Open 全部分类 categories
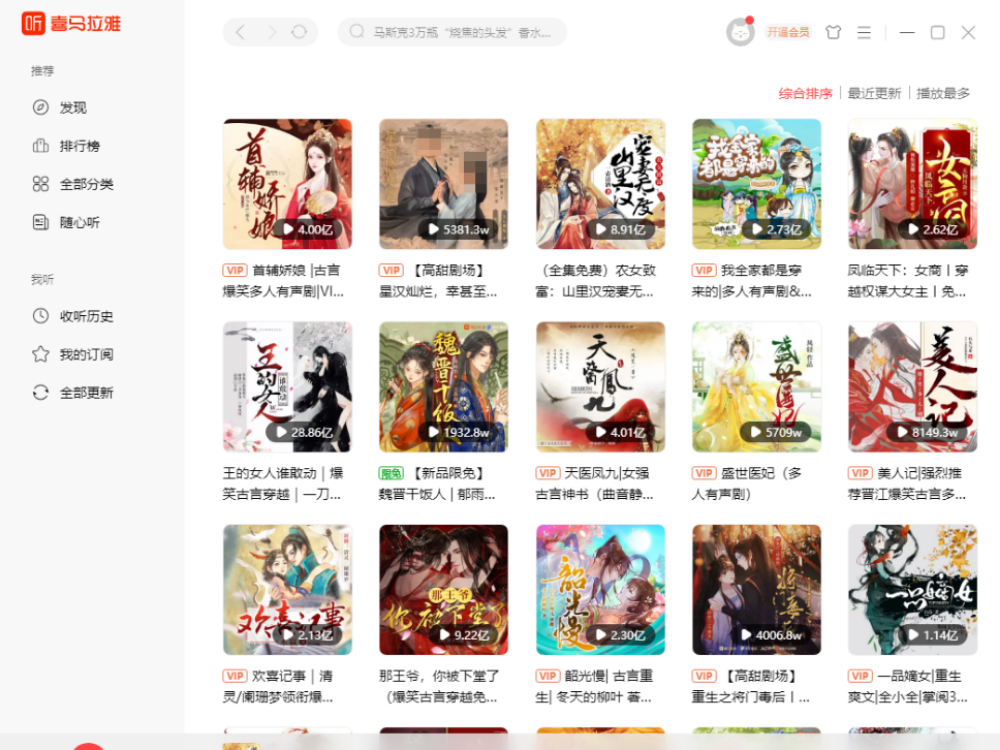The image size is (1000, 750). click(86, 184)
